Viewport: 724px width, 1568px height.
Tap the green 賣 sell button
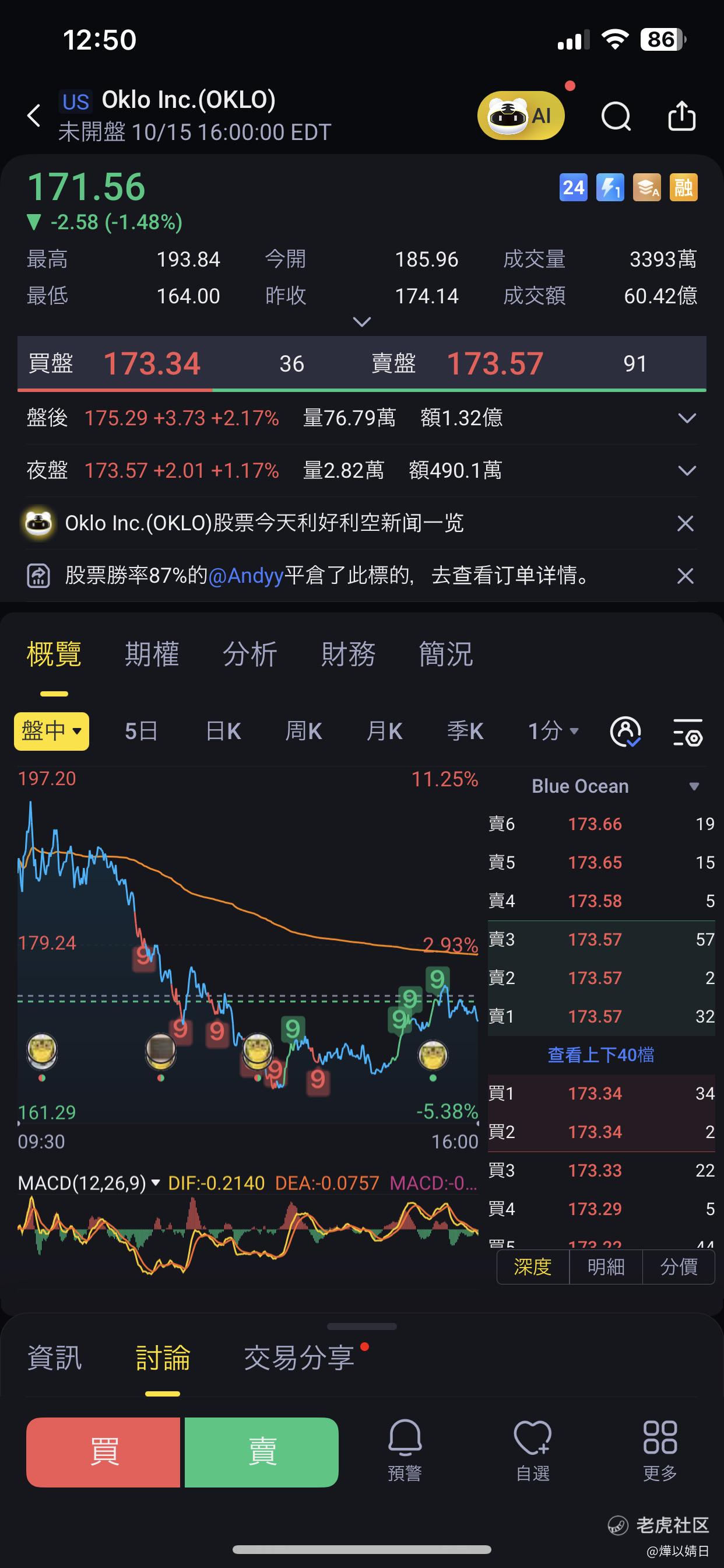click(262, 1452)
